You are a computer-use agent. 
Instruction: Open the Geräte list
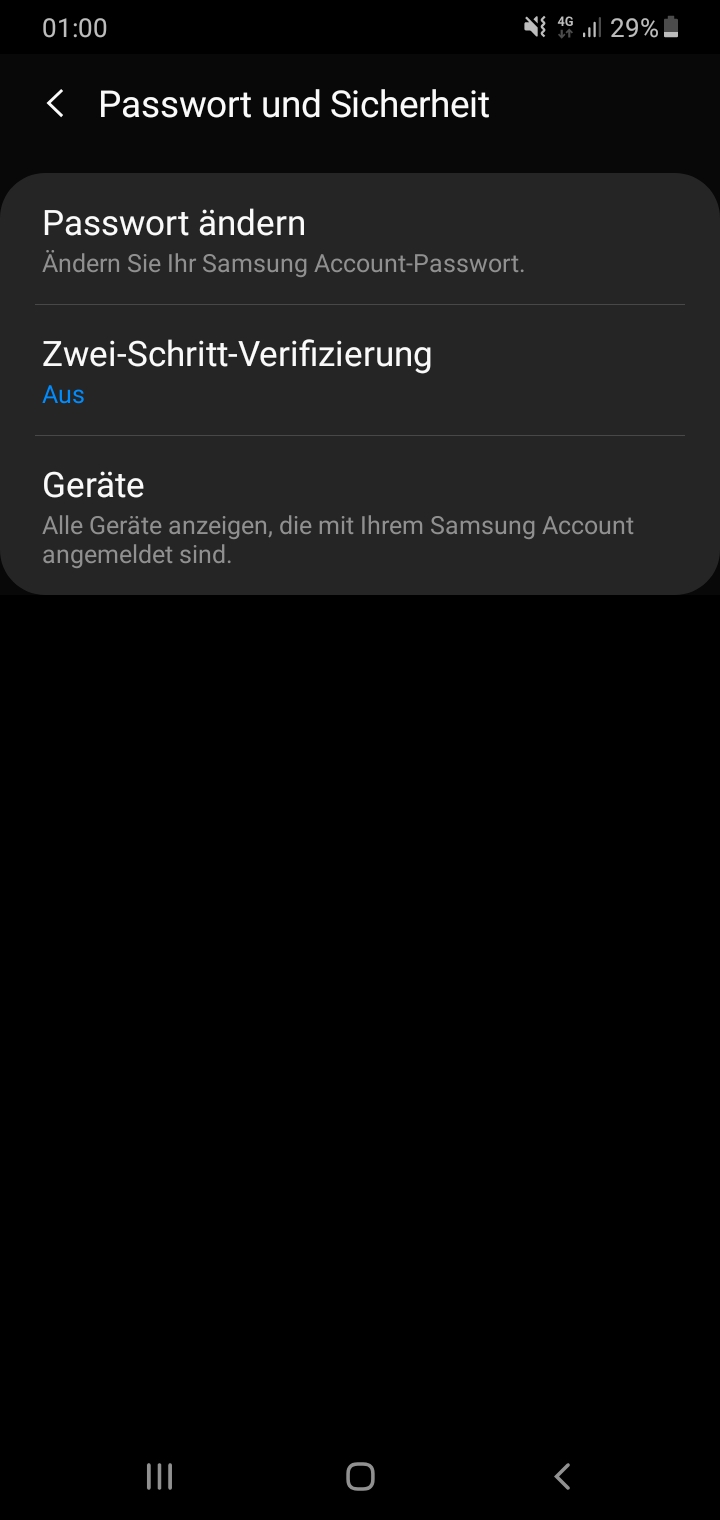pos(360,514)
